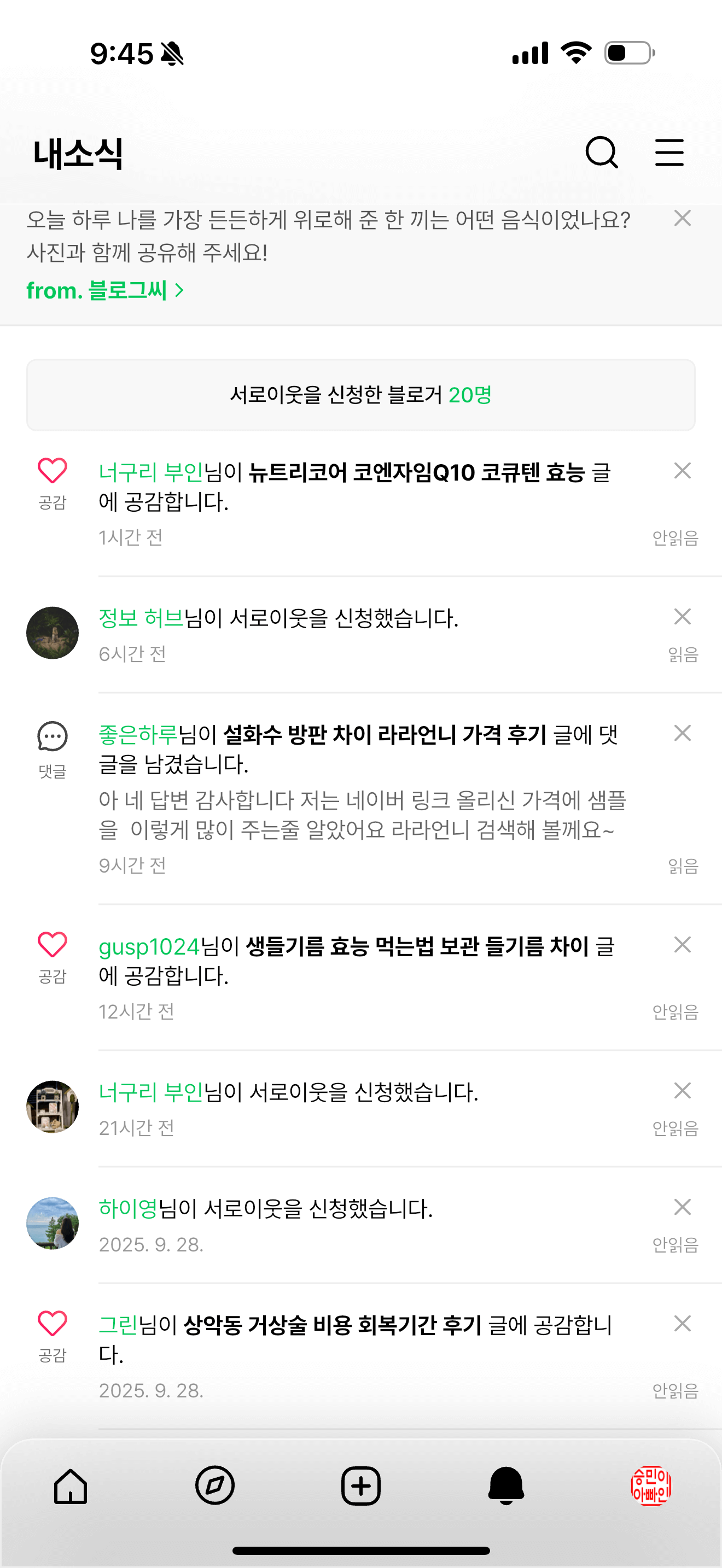Dismiss 정보 허브's neighbor request notification
This screenshot has height=1568, width=722.
pyautogui.click(x=682, y=617)
